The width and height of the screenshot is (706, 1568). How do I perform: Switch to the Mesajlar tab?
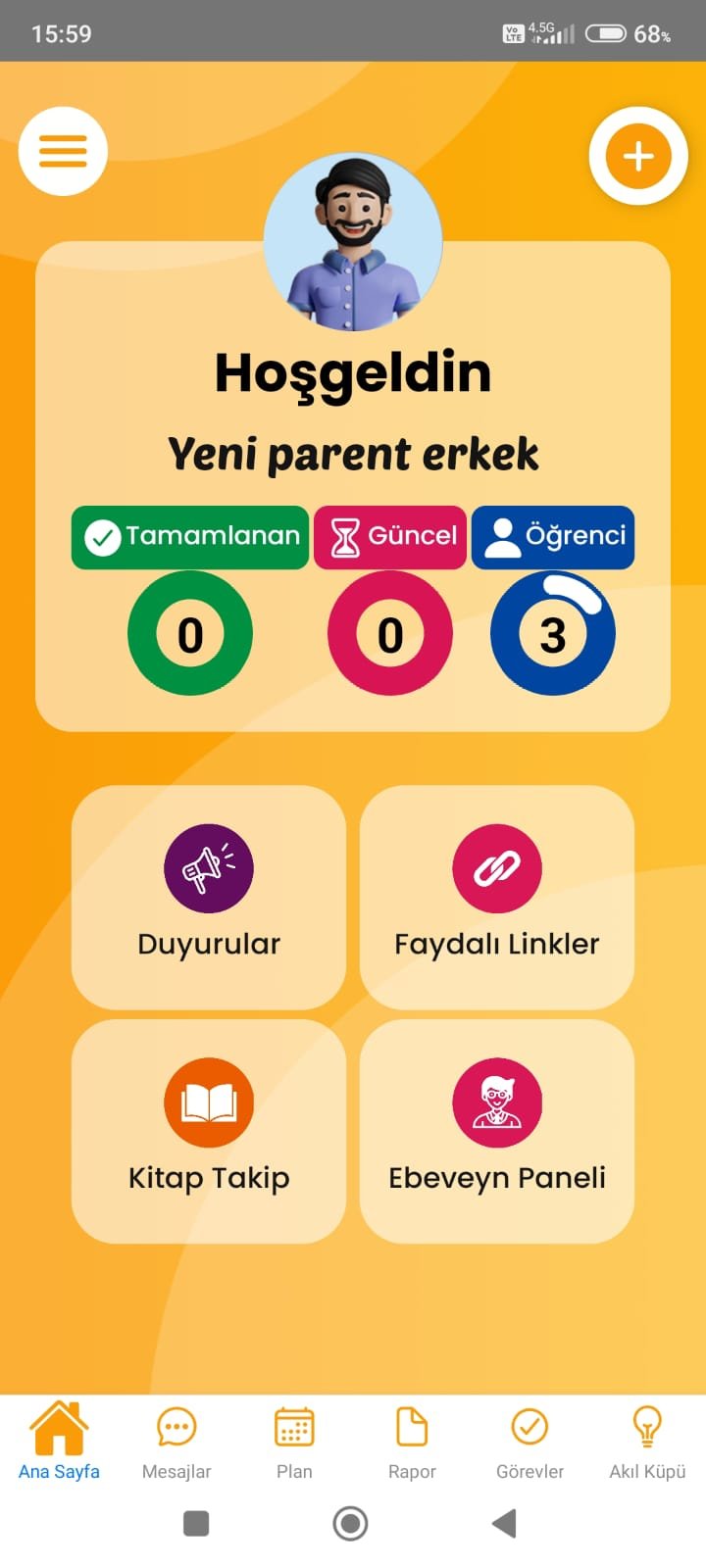coord(176,1444)
